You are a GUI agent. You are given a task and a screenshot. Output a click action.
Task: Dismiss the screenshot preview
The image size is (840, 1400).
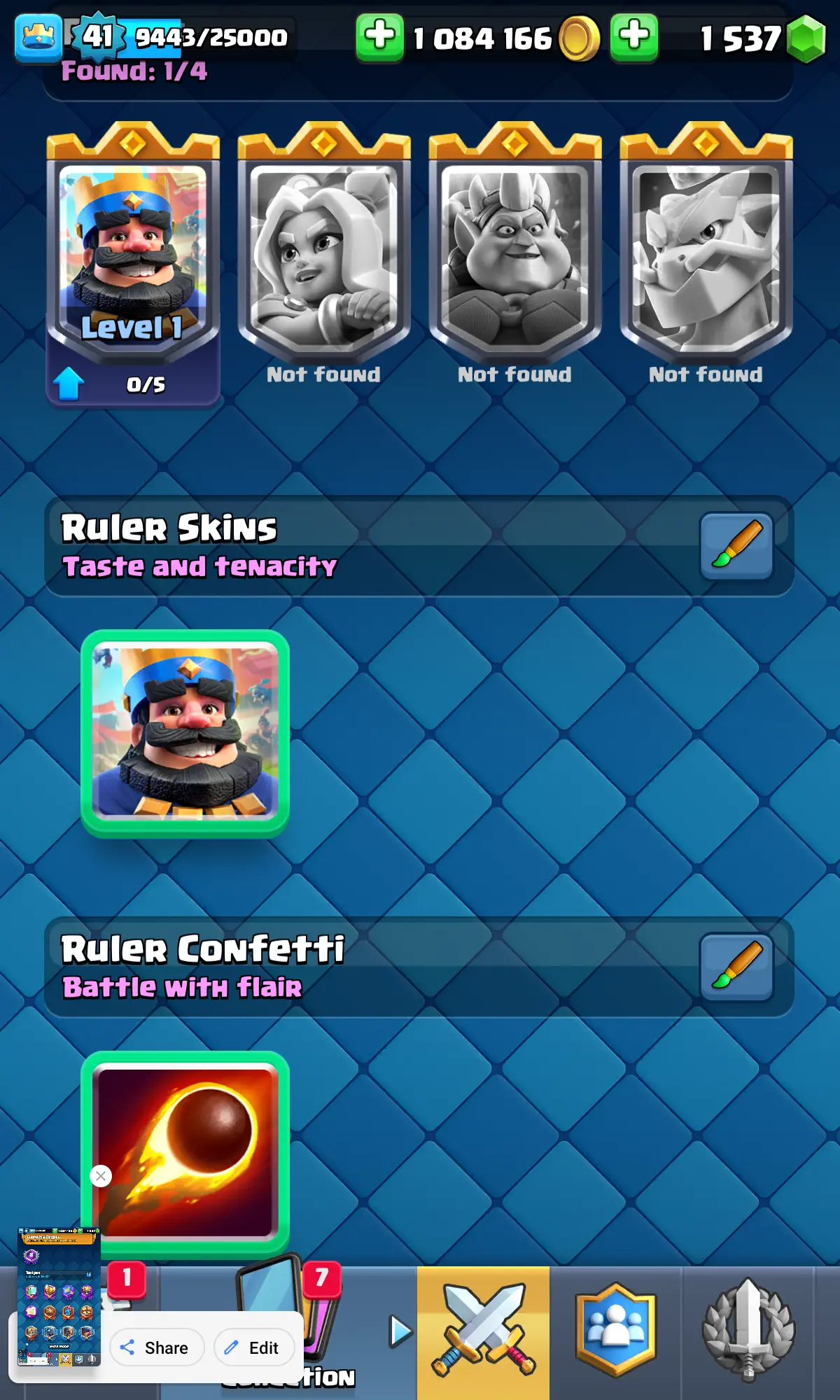pyautogui.click(x=101, y=1176)
